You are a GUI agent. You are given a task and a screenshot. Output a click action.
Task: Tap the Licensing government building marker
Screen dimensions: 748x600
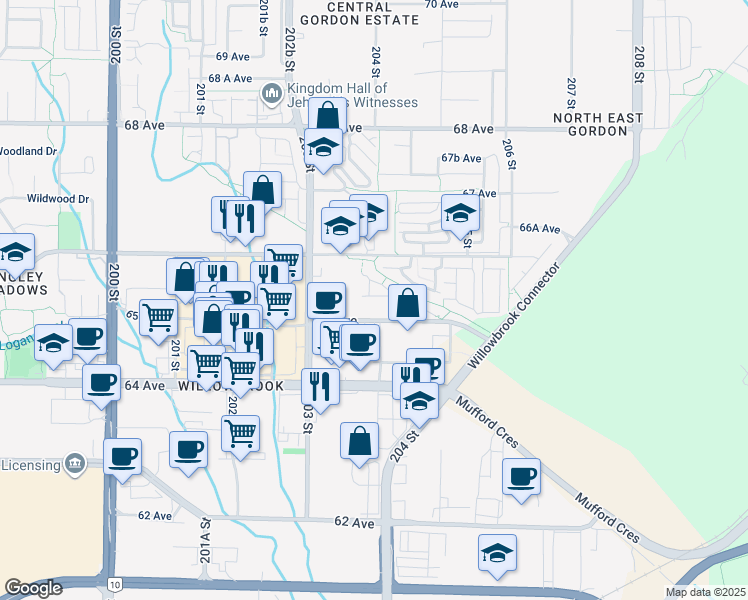pyautogui.click(x=74, y=465)
